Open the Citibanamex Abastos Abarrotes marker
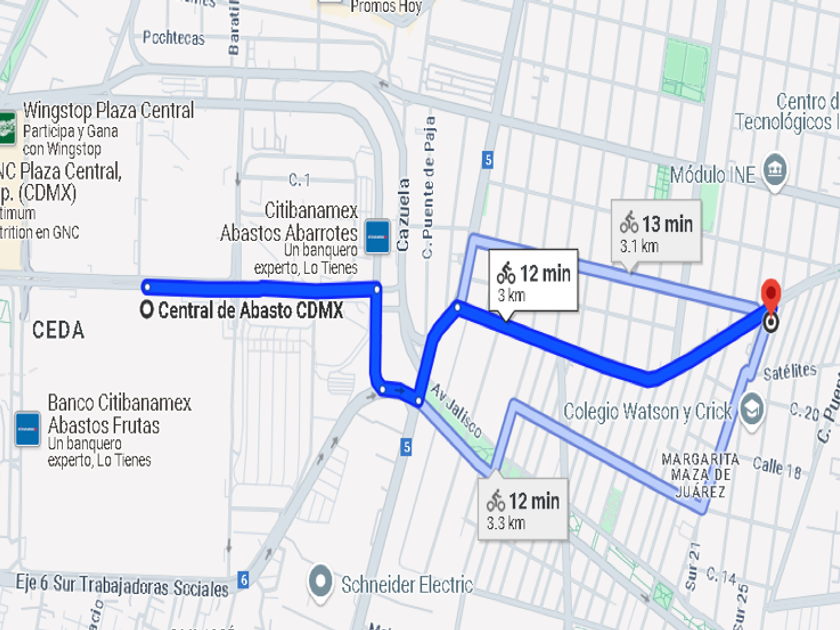The image size is (840, 630). (377, 236)
